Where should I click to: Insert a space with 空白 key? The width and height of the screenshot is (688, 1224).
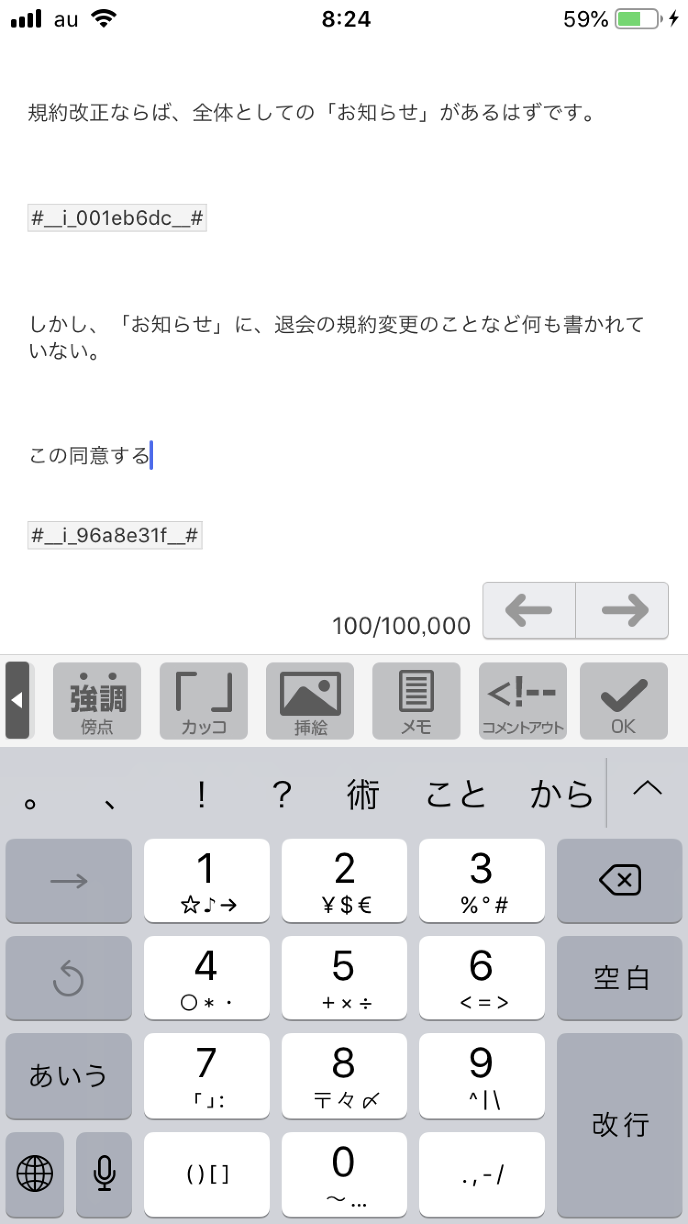(x=619, y=978)
